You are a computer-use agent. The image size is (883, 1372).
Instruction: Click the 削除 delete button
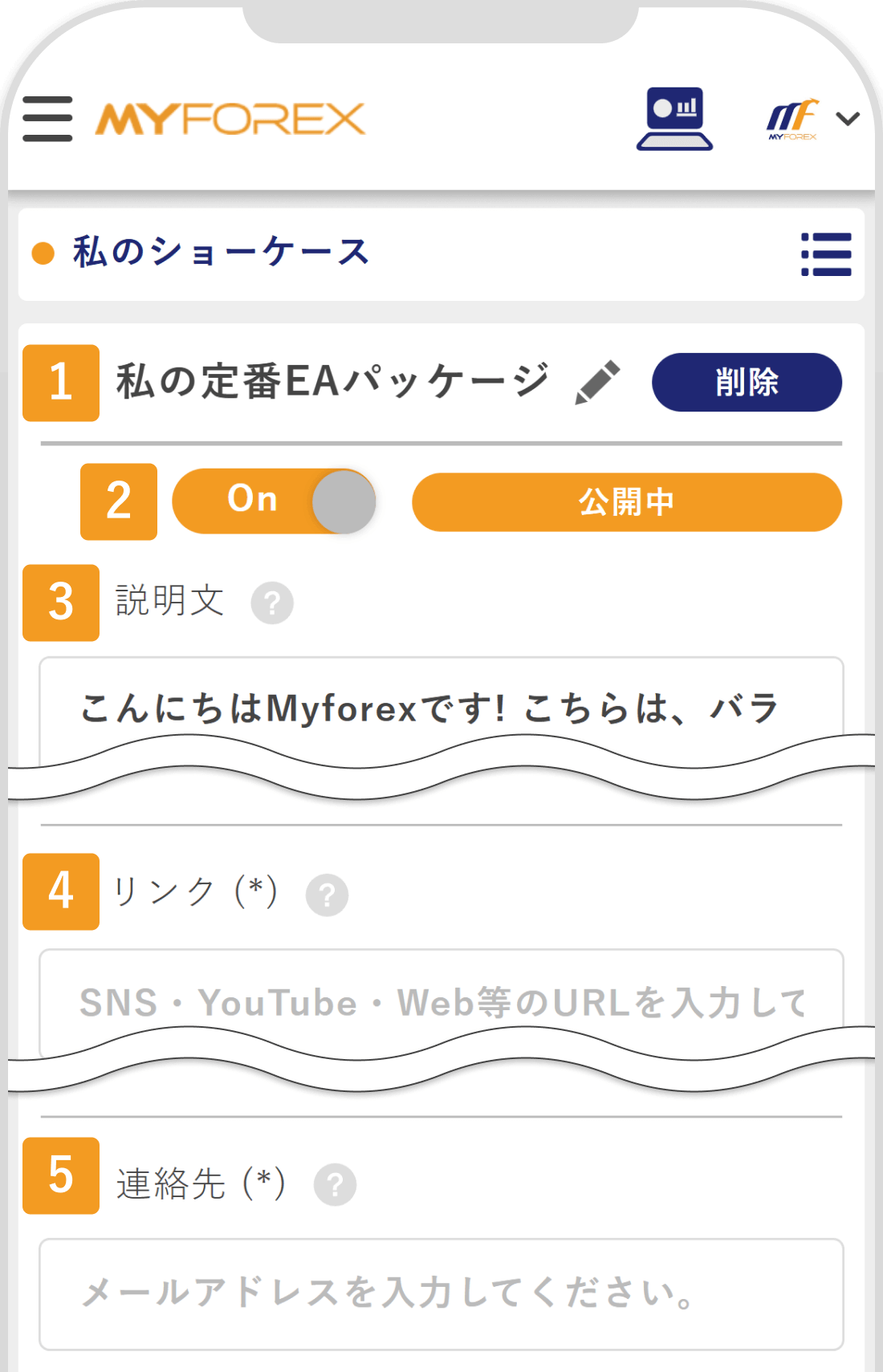[747, 384]
